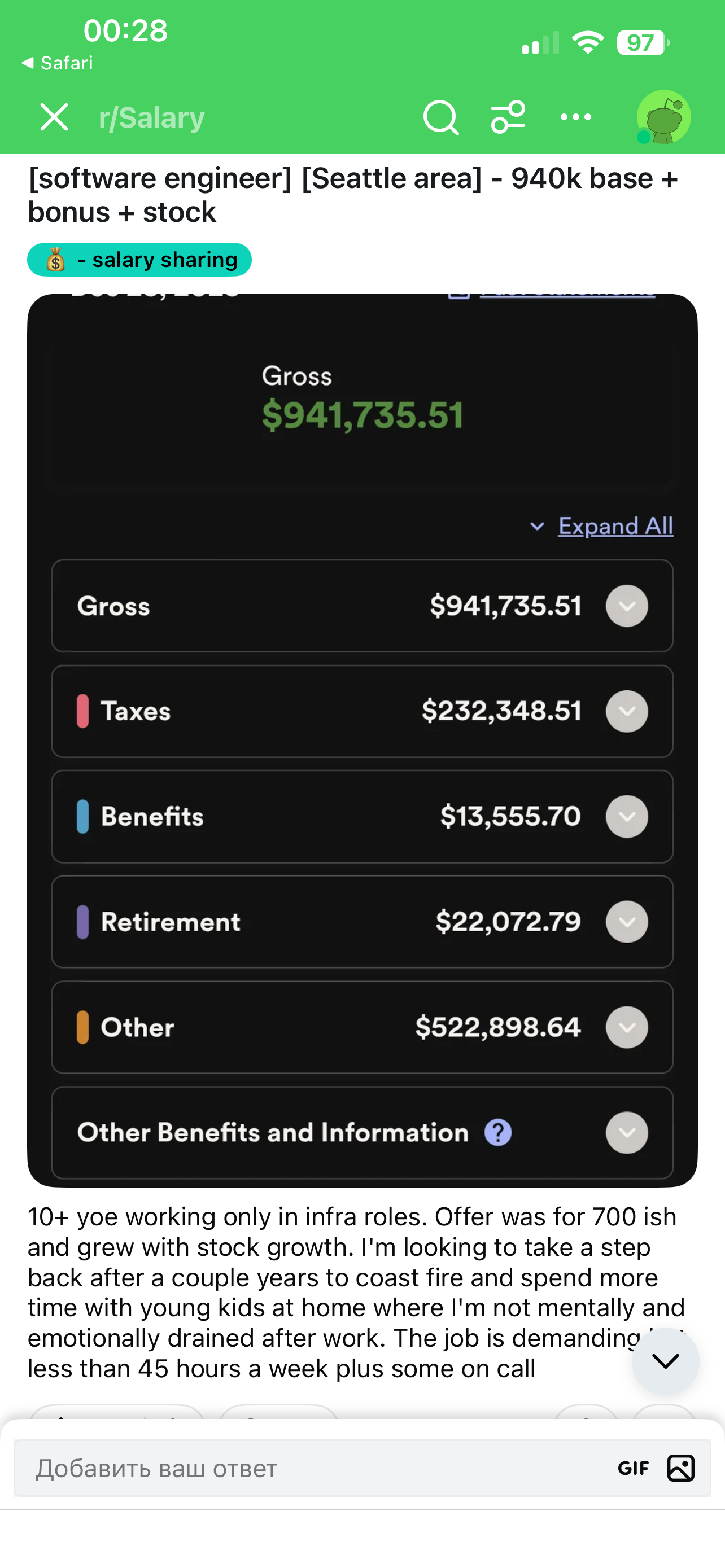Return to Safari via the back link

click(x=57, y=63)
